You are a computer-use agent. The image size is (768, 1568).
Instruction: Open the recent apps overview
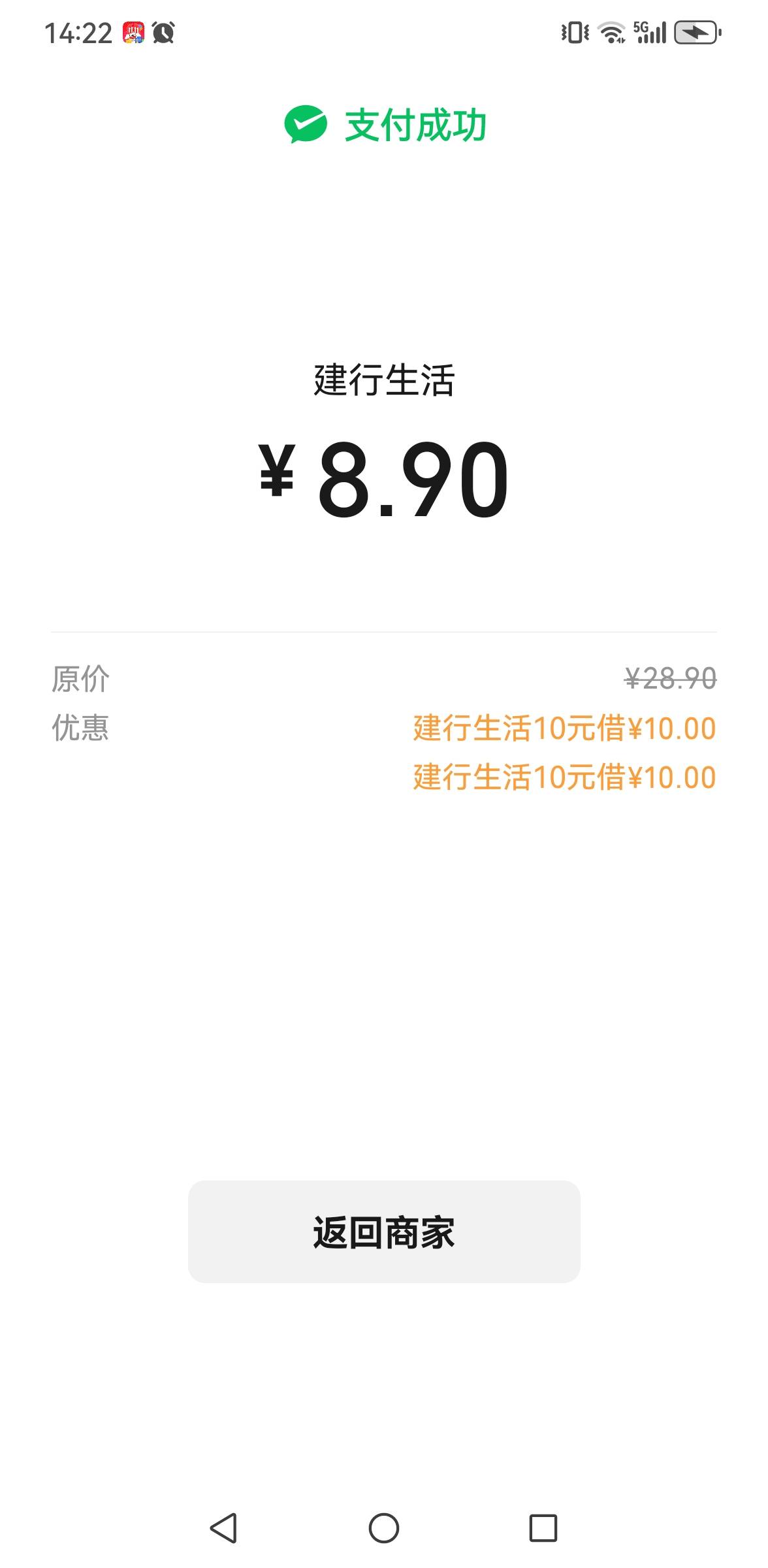[x=543, y=1528]
